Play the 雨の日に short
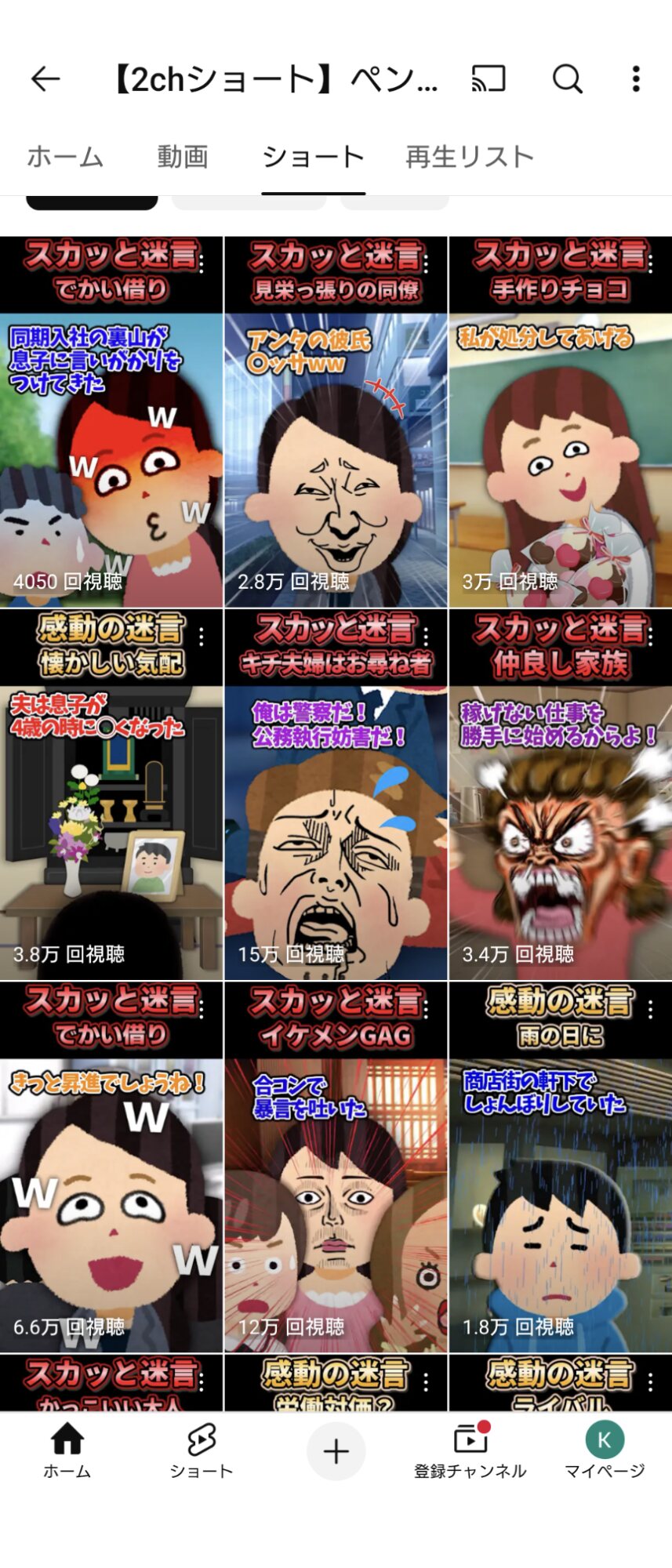Viewport: 672px width, 1568px height. tap(560, 1167)
